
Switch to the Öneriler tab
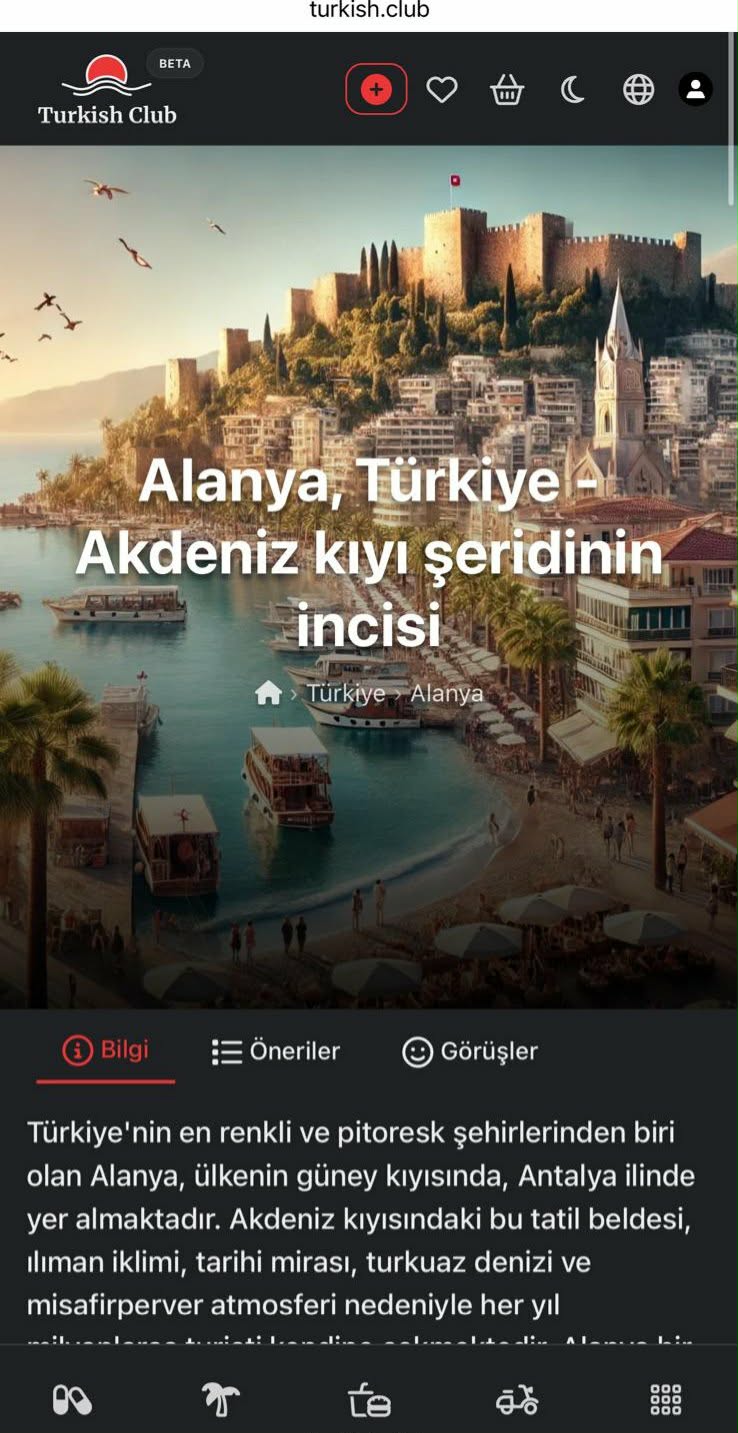(x=276, y=1051)
